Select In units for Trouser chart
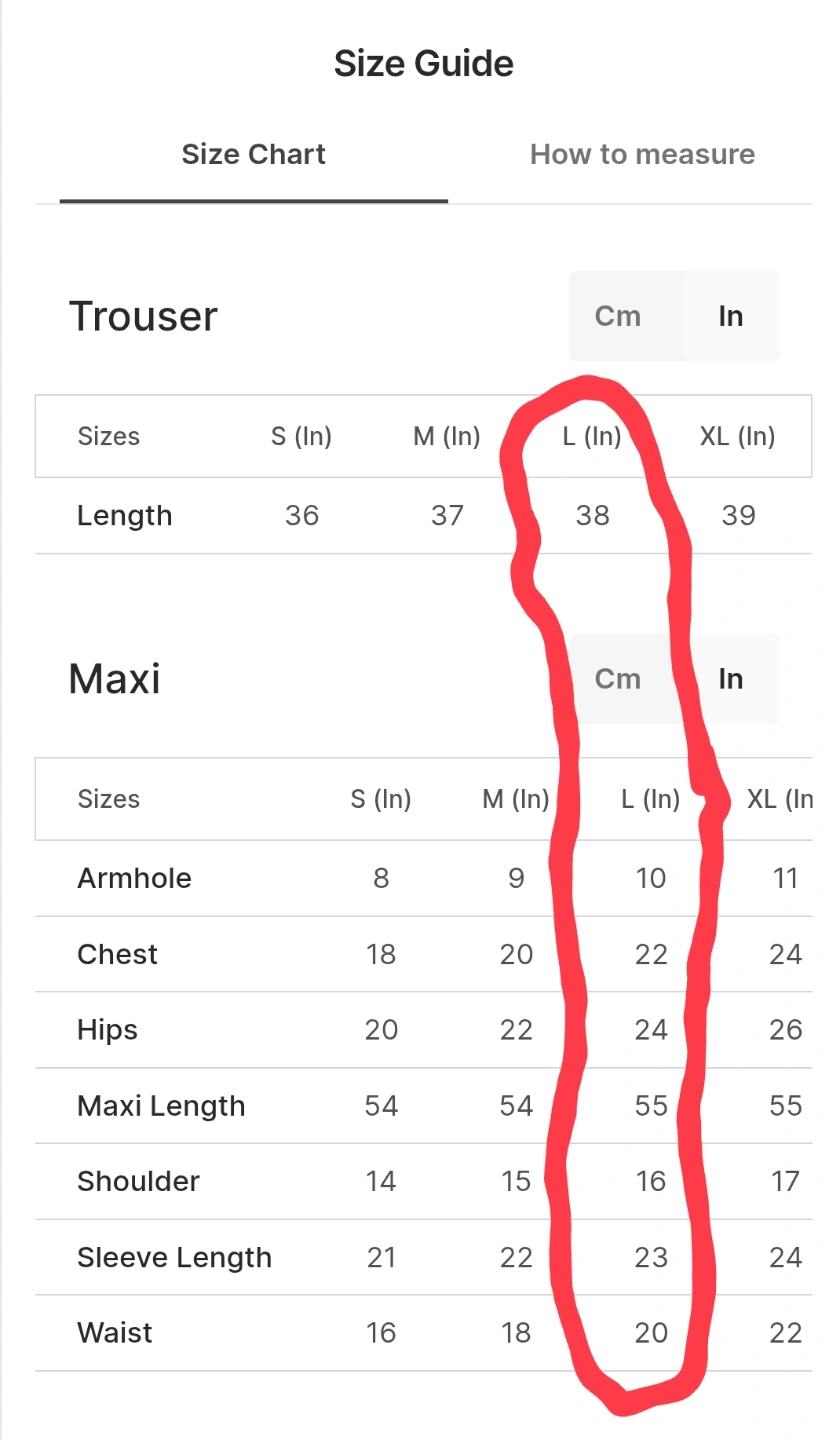The image size is (829, 1440). [731, 316]
